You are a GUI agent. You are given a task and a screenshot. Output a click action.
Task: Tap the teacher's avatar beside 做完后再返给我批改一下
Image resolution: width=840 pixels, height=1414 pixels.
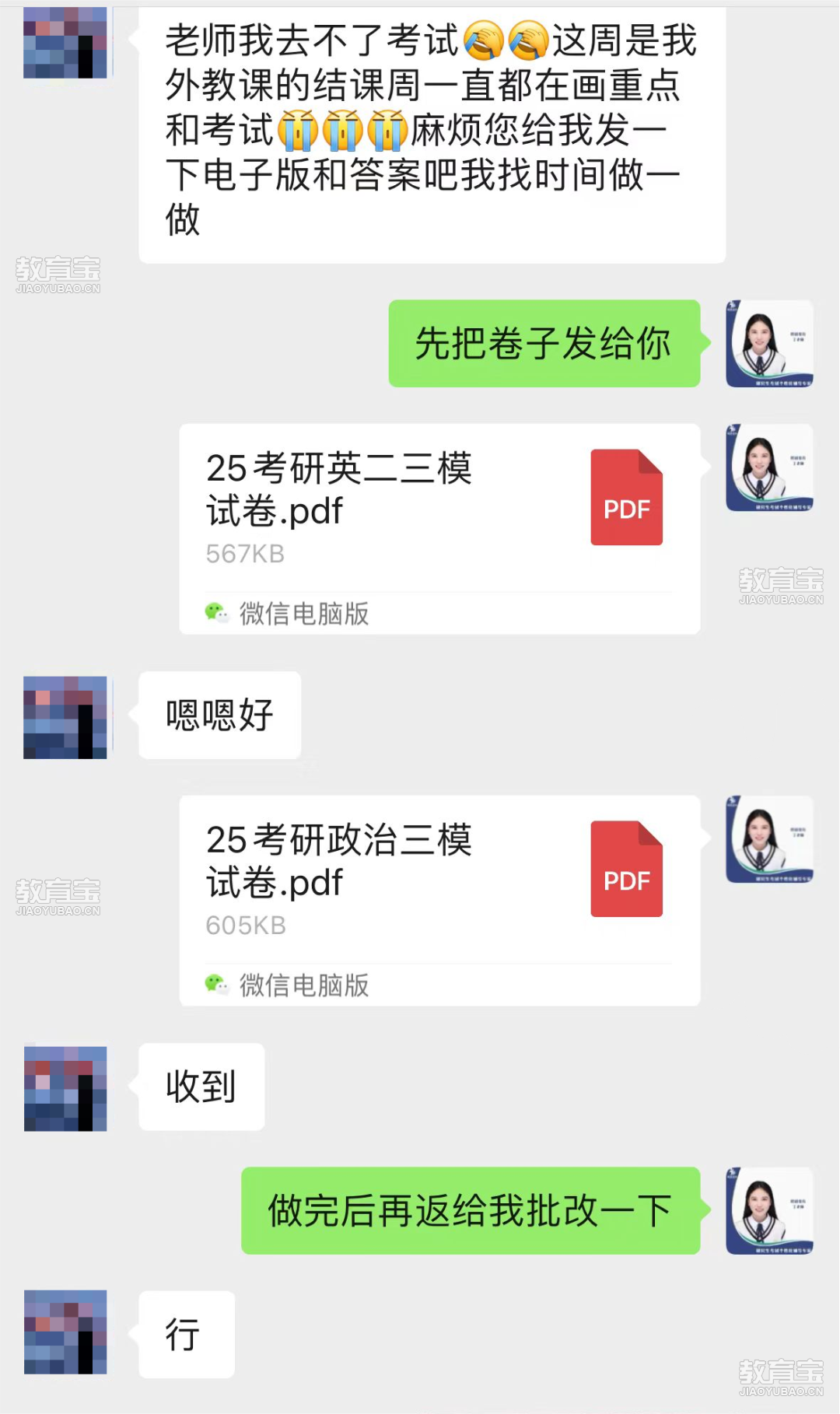click(769, 1210)
